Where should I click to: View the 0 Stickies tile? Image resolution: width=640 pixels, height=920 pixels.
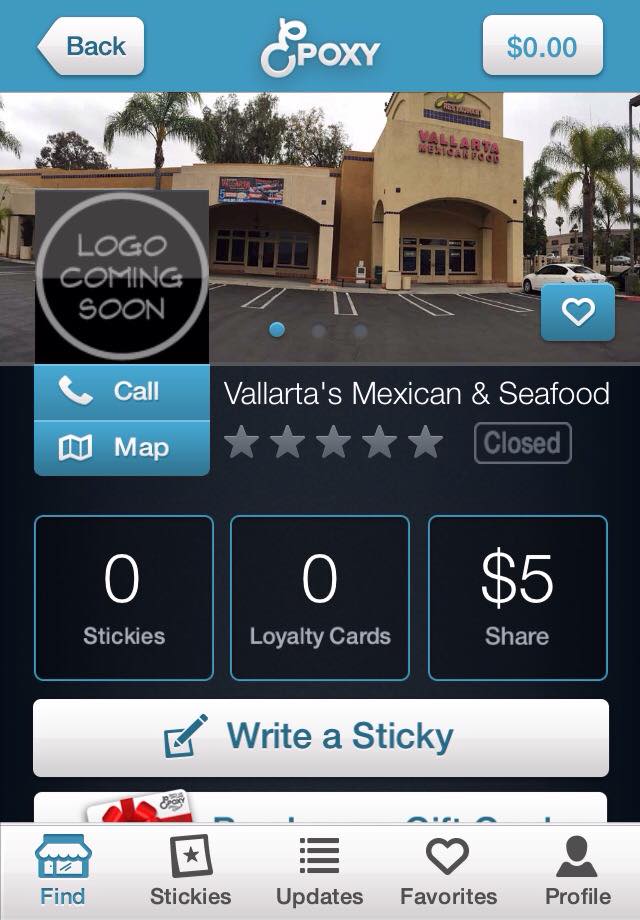coord(123,598)
